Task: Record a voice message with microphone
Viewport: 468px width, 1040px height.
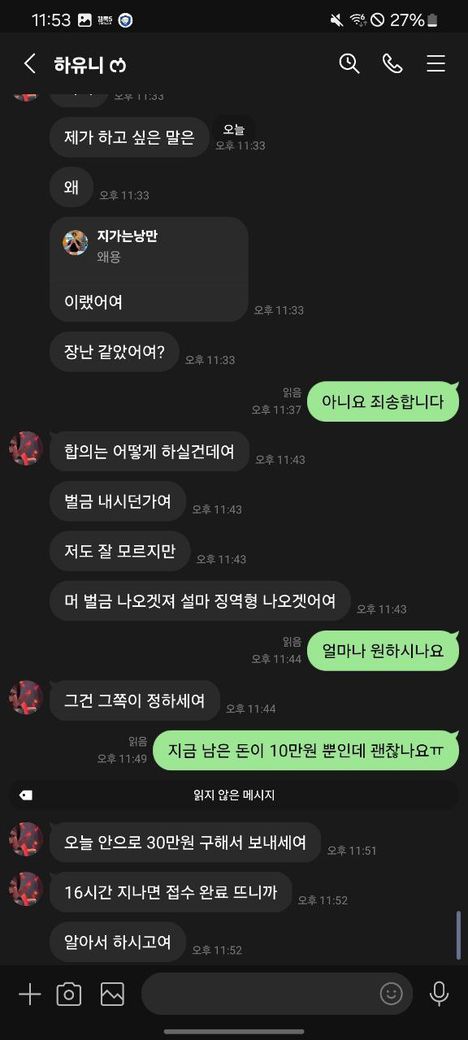Action: (x=438, y=994)
